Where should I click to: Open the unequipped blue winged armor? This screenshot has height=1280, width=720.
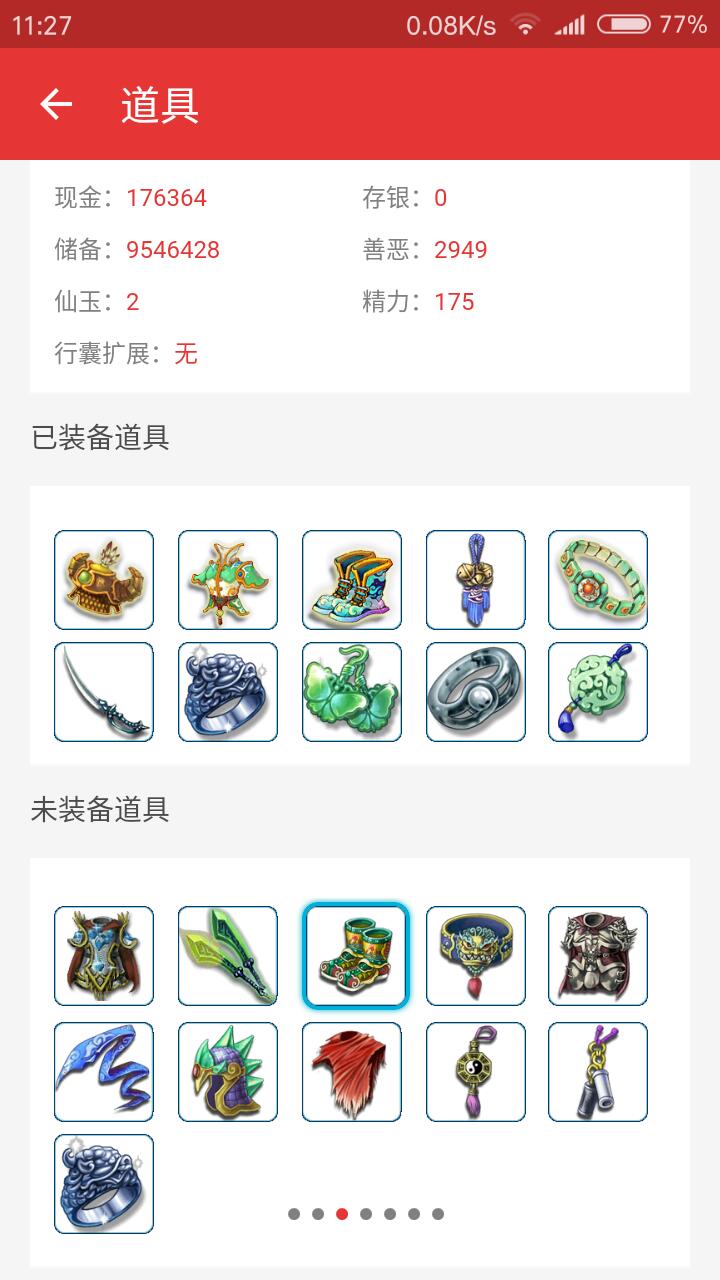click(104, 956)
